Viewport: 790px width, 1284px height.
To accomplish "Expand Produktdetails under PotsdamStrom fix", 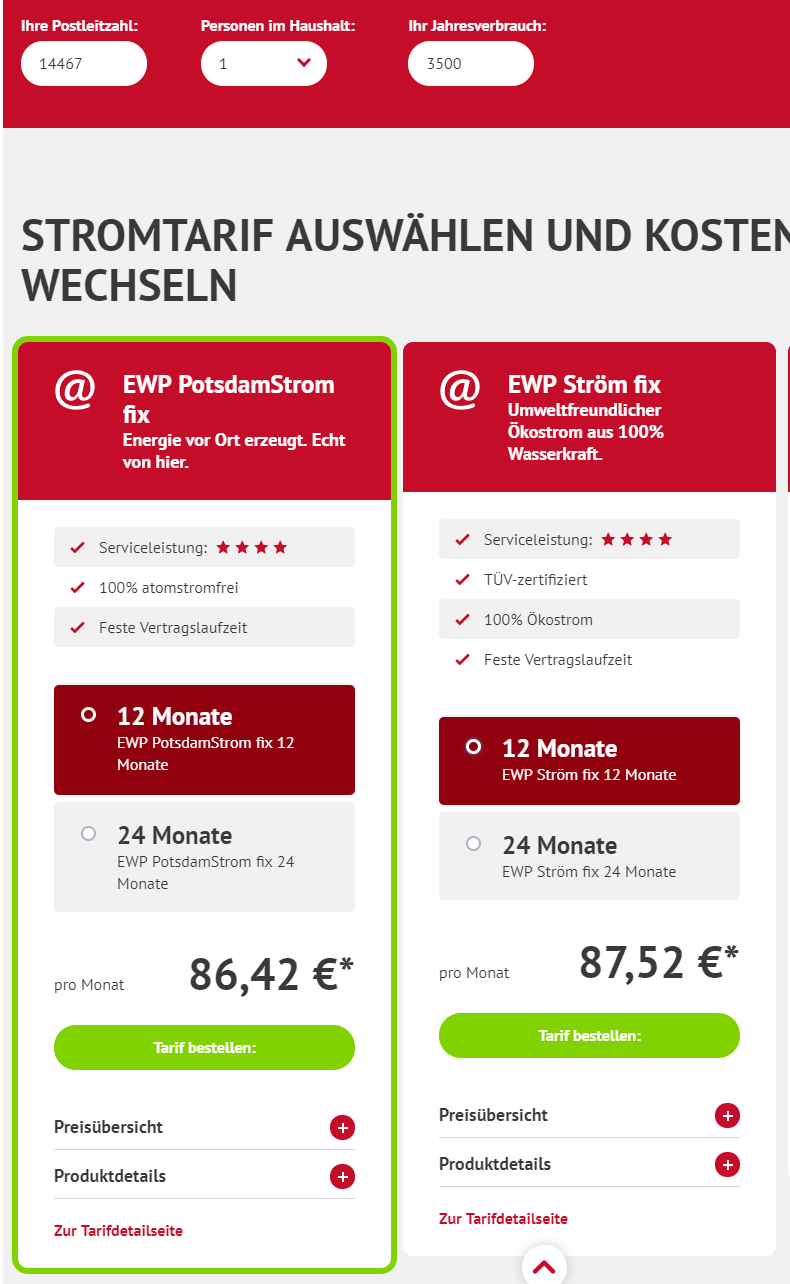I will pyautogui.click(x=342, y=1177).
